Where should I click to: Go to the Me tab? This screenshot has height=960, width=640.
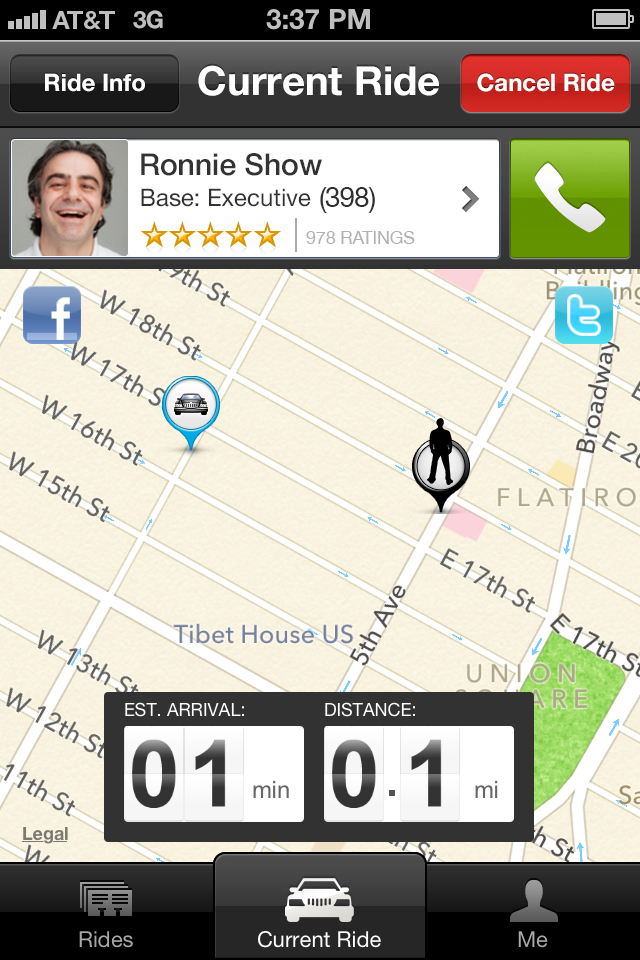533,915
